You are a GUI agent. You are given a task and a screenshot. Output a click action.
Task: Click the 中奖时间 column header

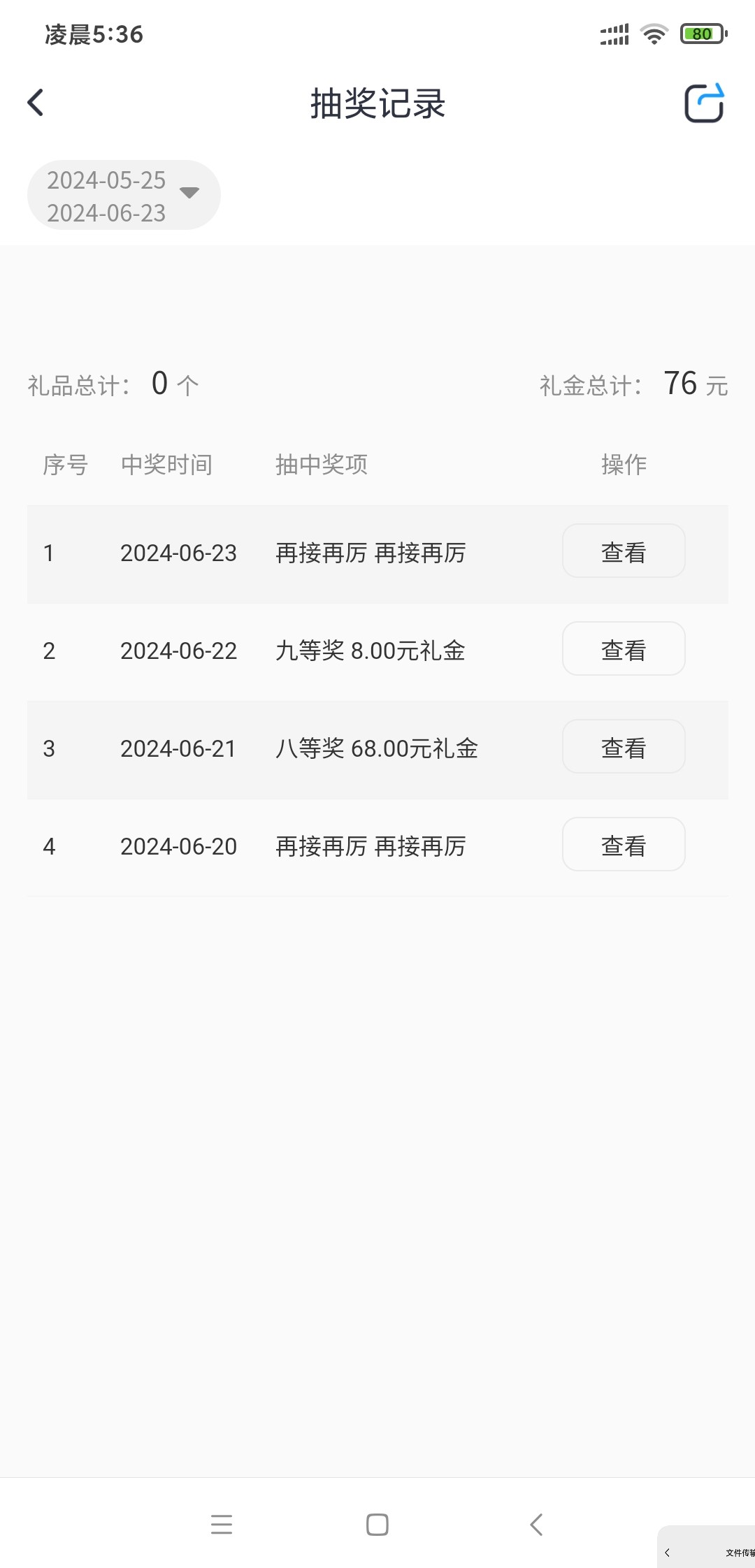(x=168, y=465)
